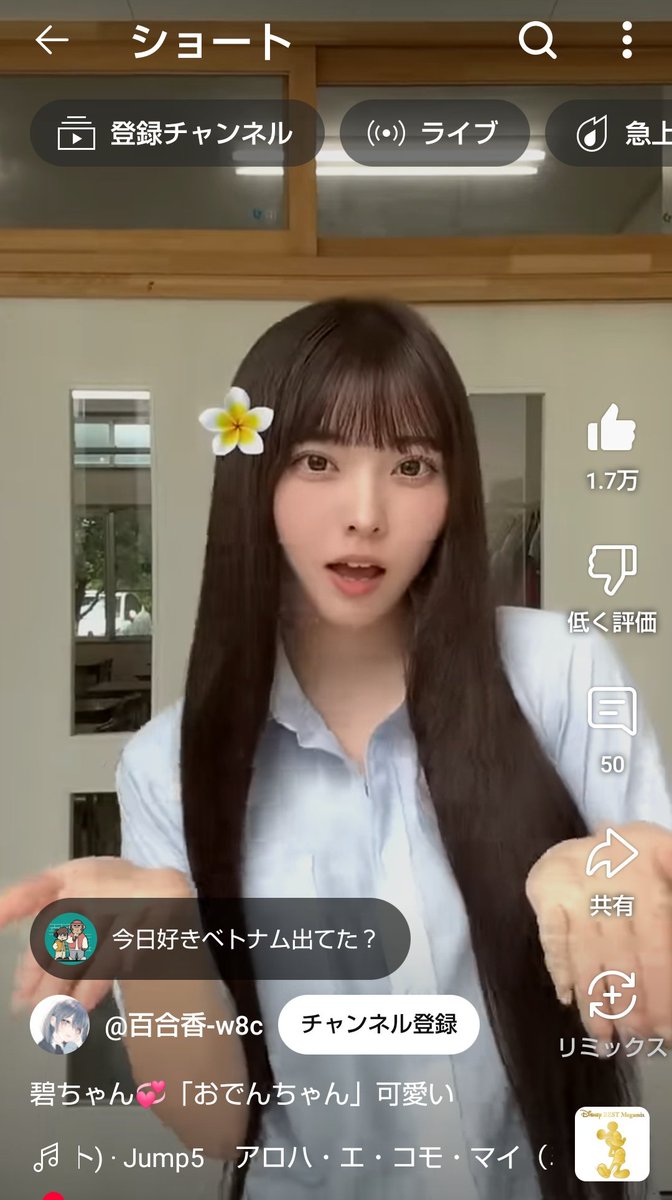Share this Short via 共有

pyautogui.click(x=612, y=855)
